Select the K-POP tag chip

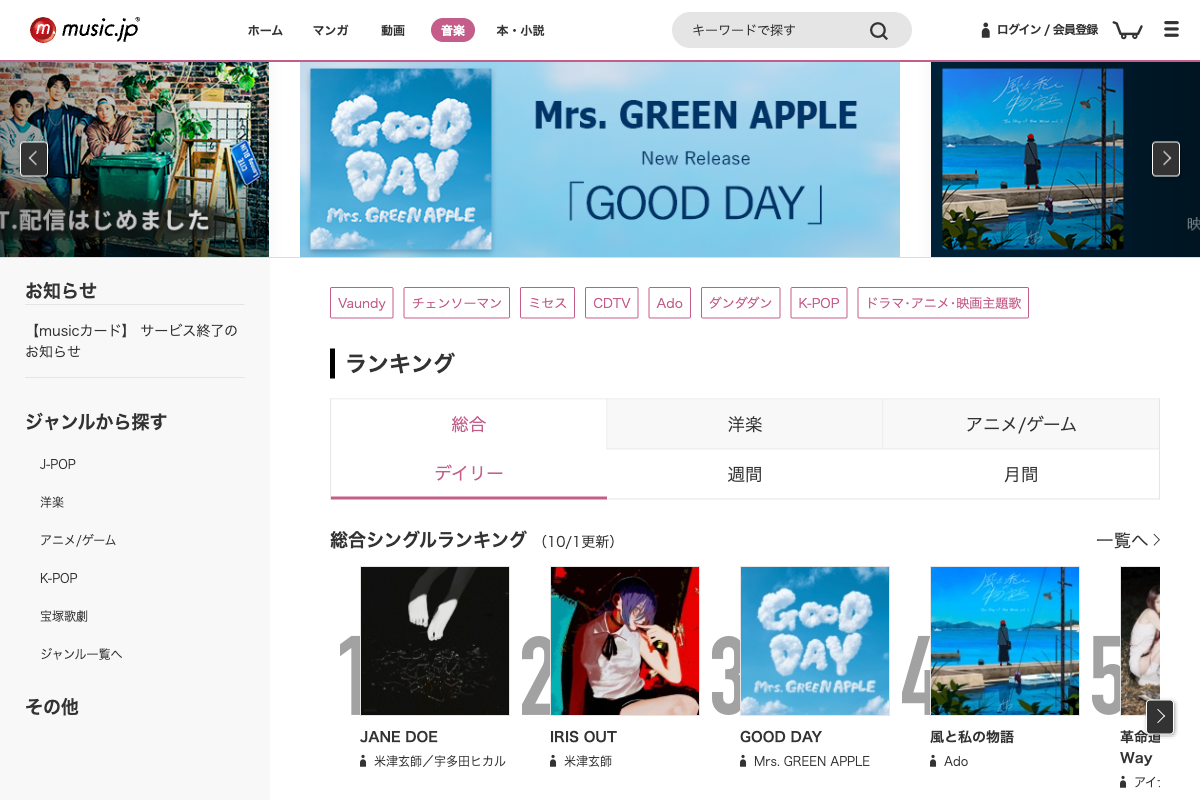818,303
